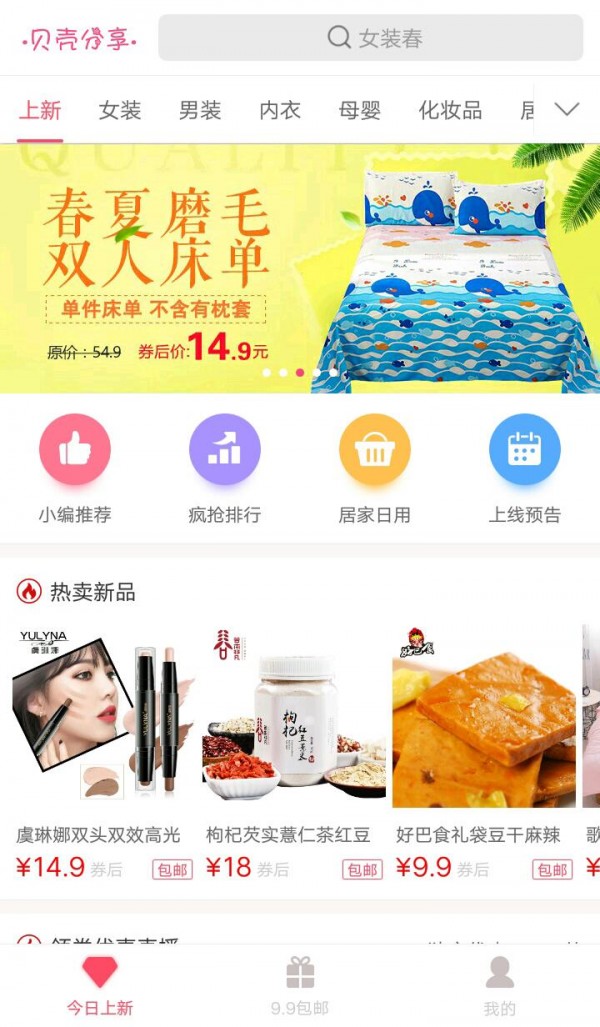Open the 内衣 category tab
The height and width of the screenshot is (1027, 600).
[280, 110]
